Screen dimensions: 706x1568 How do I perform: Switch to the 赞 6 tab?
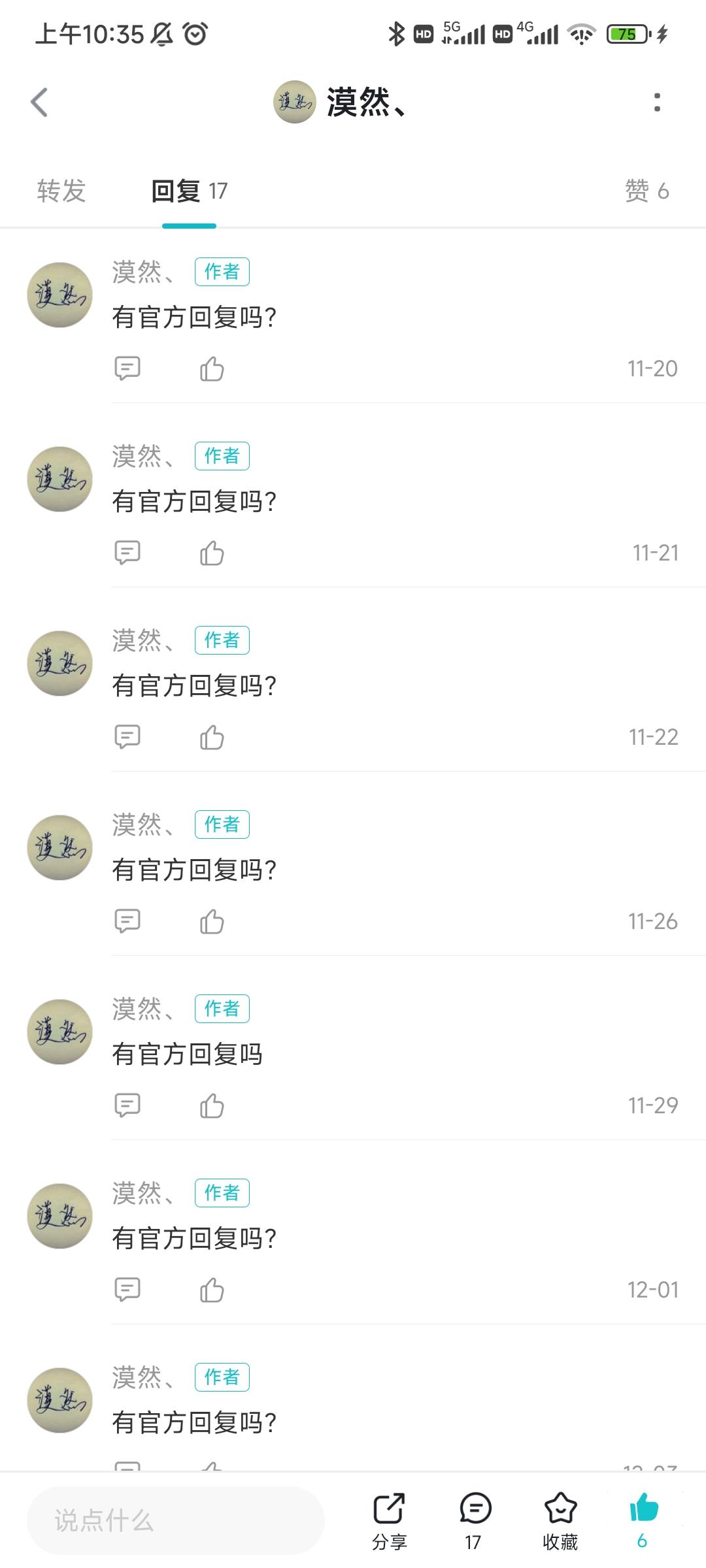[x=647, y=191]
